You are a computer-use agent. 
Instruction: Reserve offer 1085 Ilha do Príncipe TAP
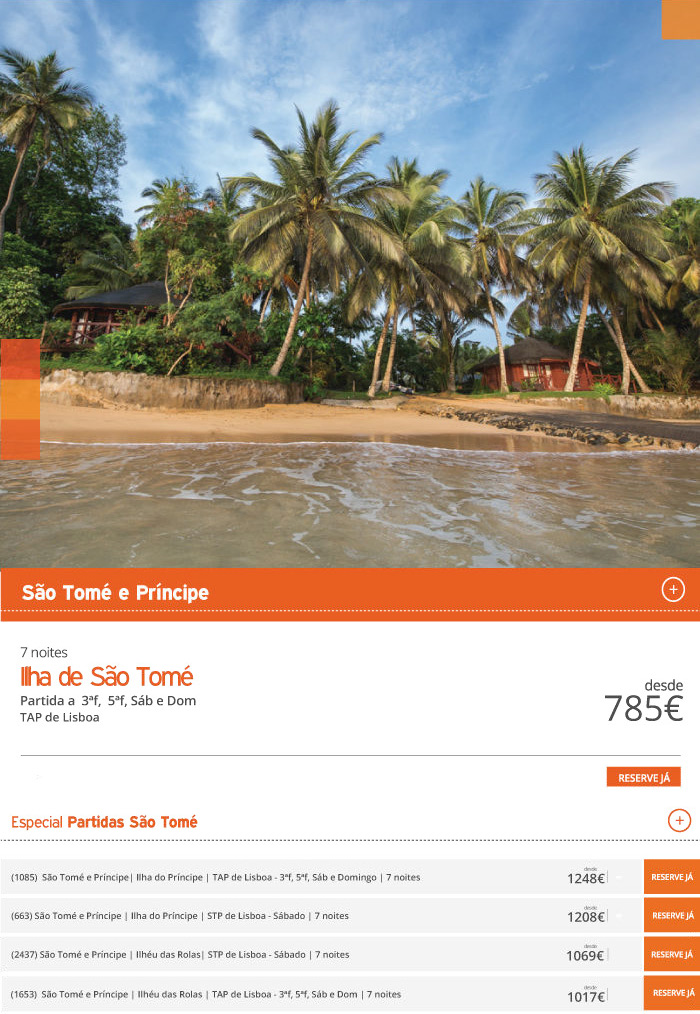coord(671,877)
